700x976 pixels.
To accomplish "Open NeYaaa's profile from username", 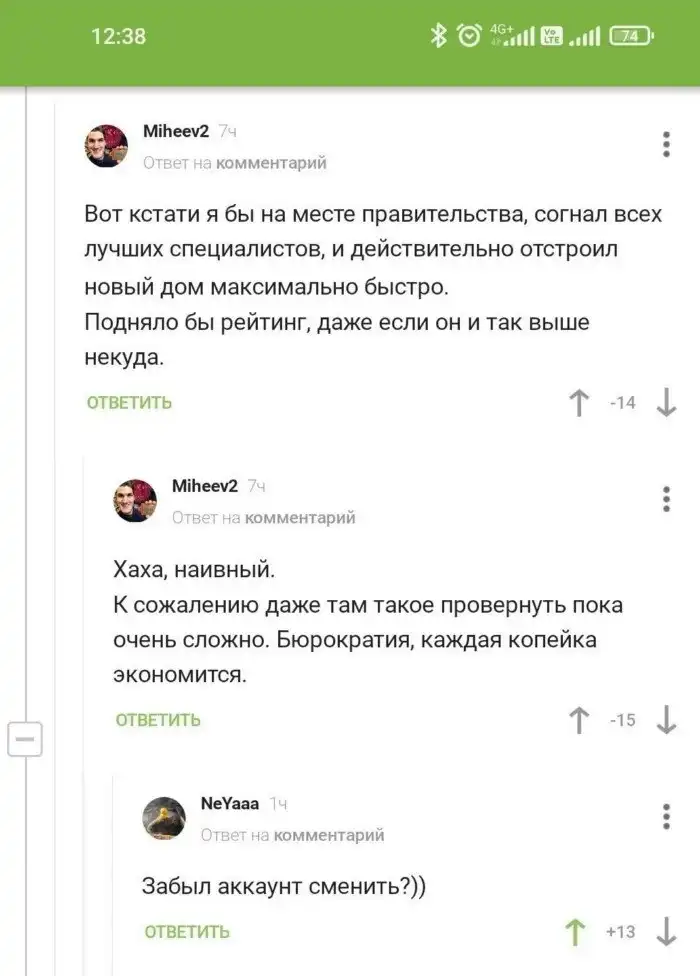I will click(230, 803).
